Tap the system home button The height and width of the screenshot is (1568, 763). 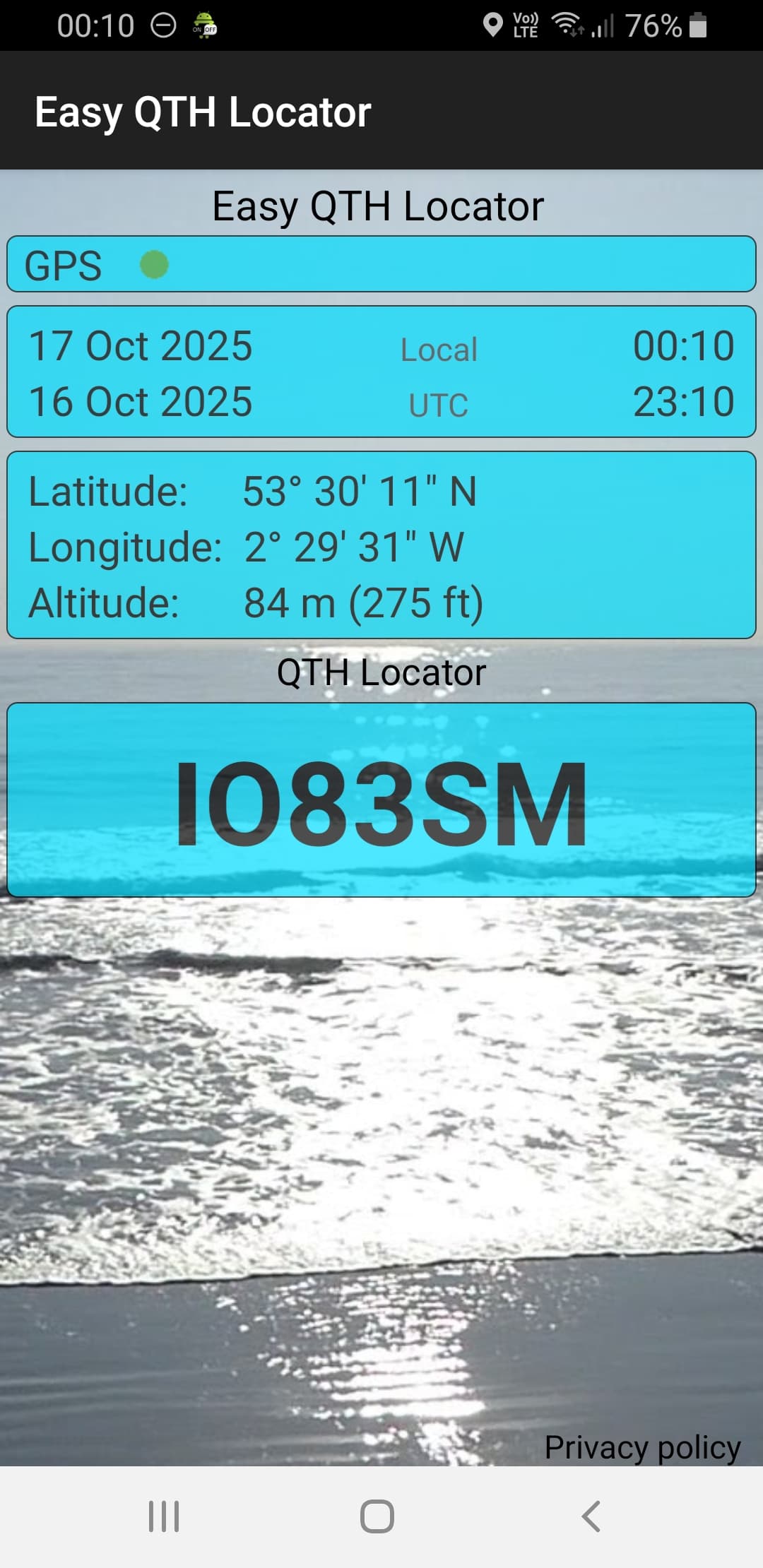coord(377,1516)
